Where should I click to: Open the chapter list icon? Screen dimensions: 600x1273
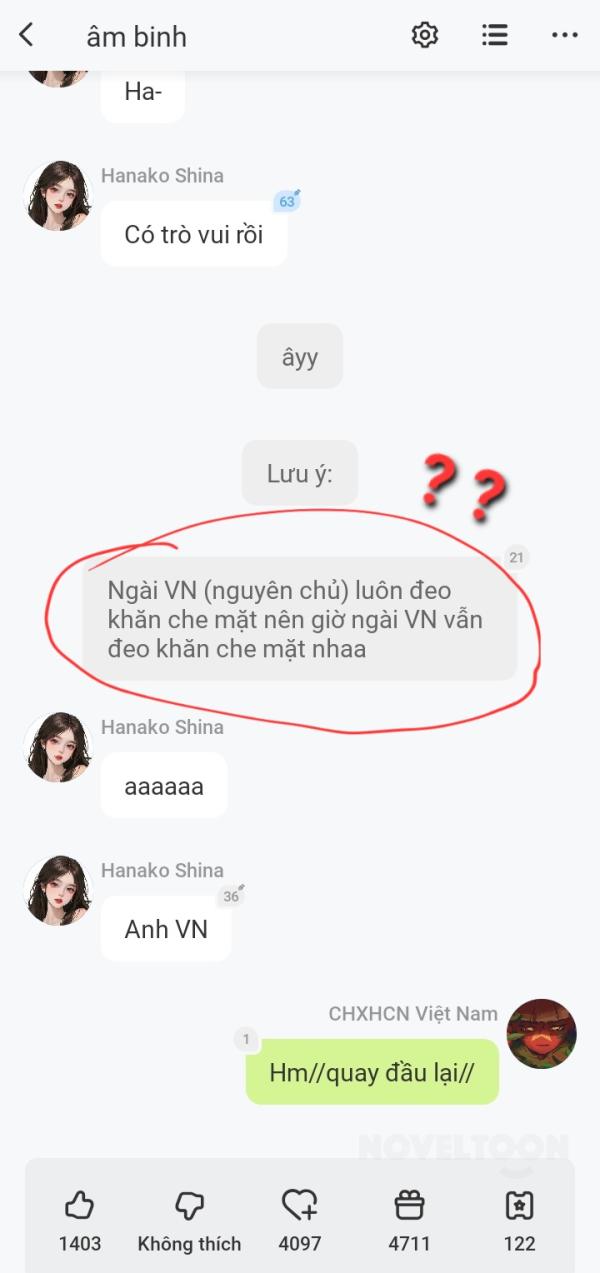pyautogui.click(x=494, y=36)
